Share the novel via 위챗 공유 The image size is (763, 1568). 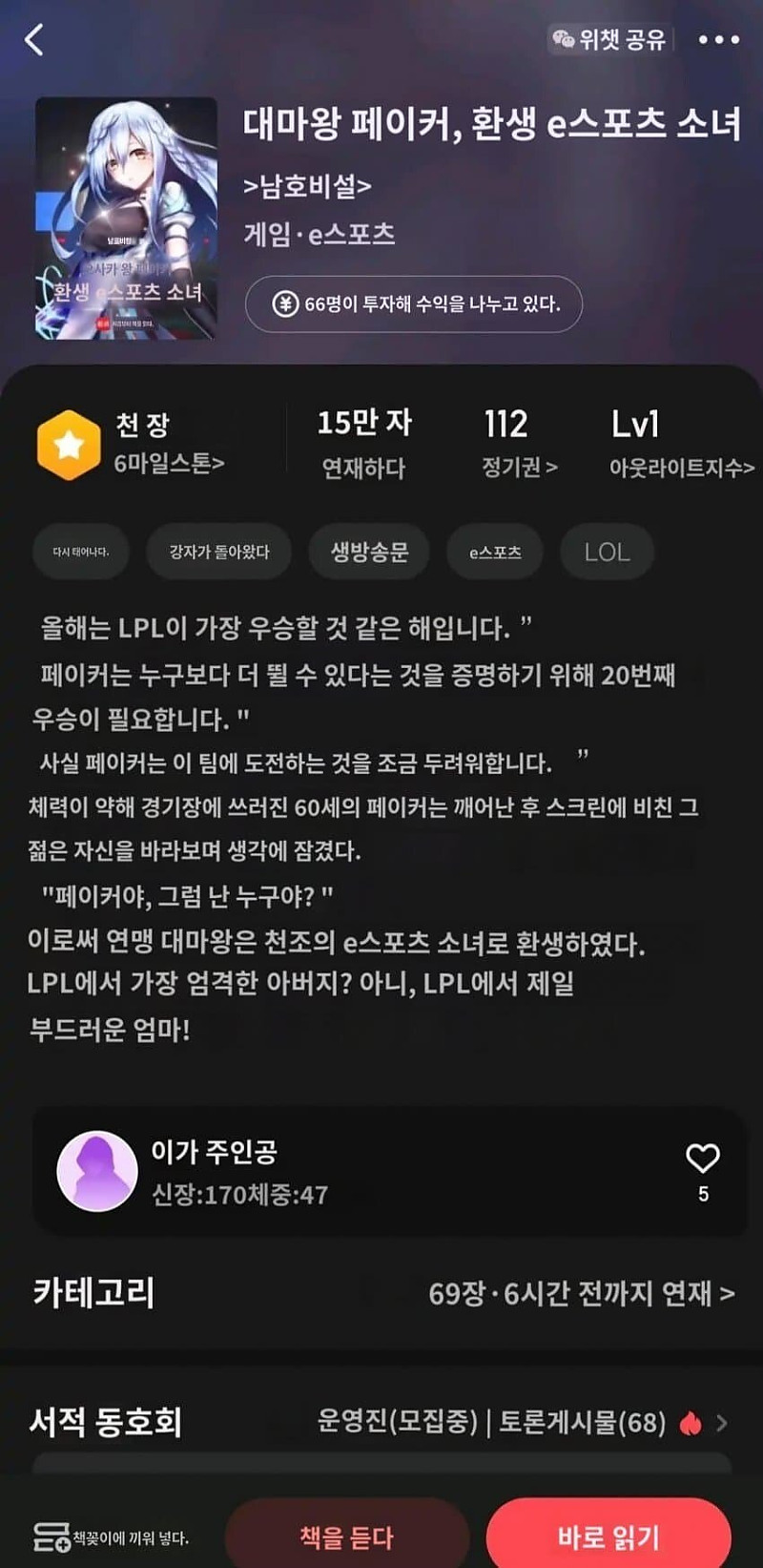608,39
